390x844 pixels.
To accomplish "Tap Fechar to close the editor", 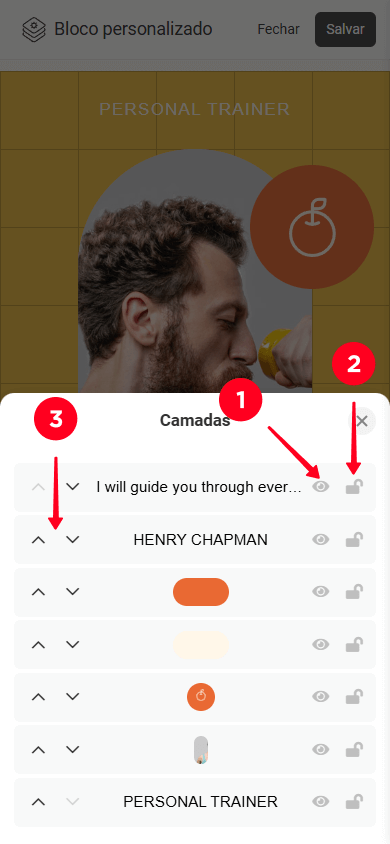I will (x=278, y=29).
